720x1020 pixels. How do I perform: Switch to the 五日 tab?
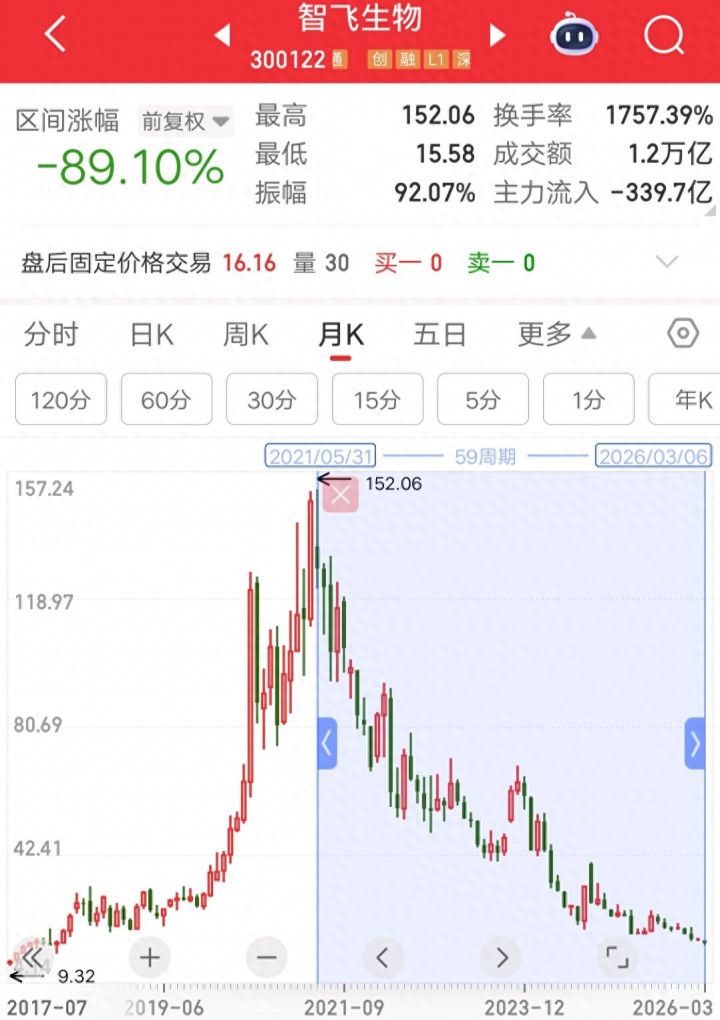pyautogui.click(x=440, y=335)
